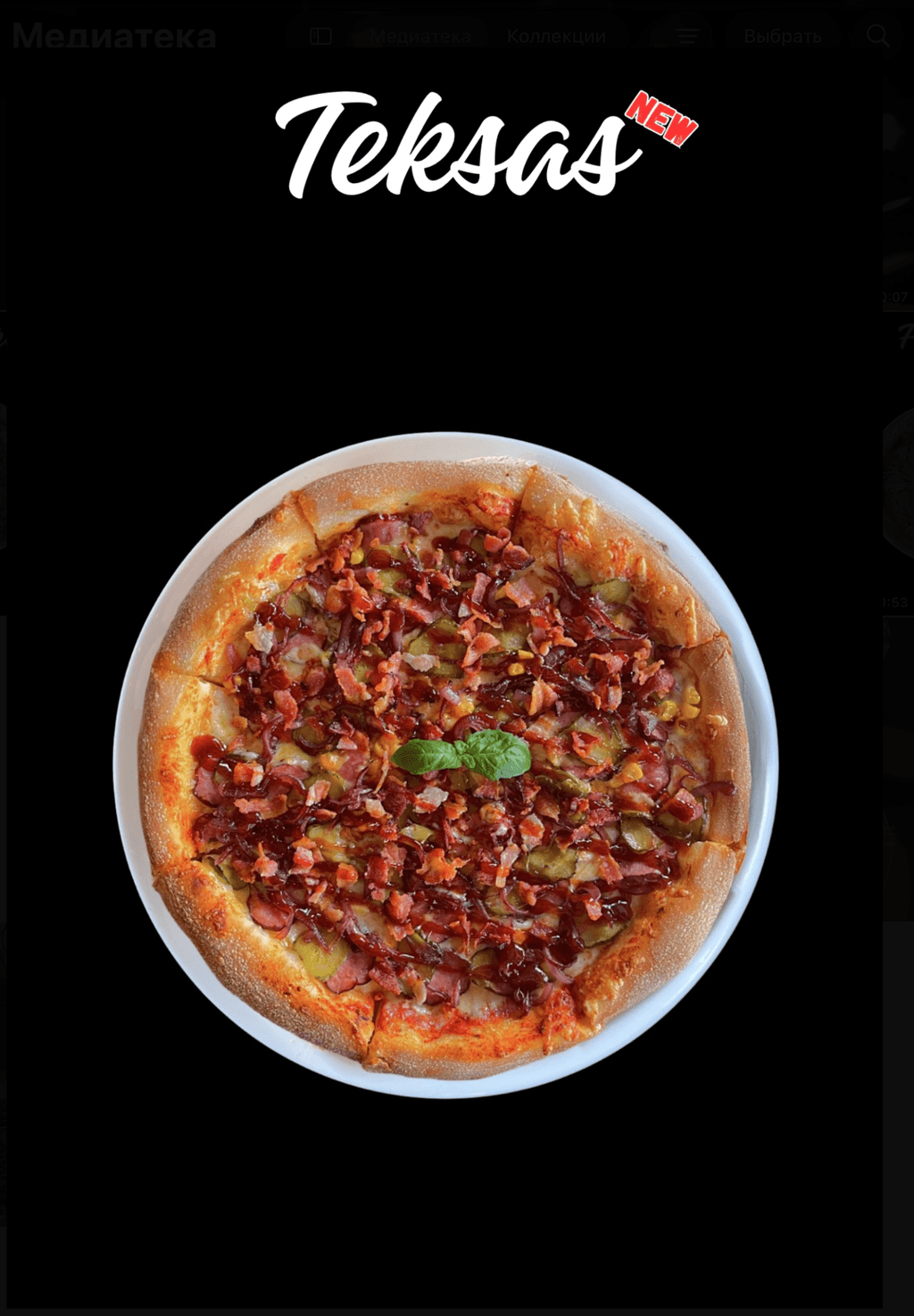Image resolution: width=914 pixels, height=1316 pixels.
Task: Open the search magnifier
Action: 877,36
